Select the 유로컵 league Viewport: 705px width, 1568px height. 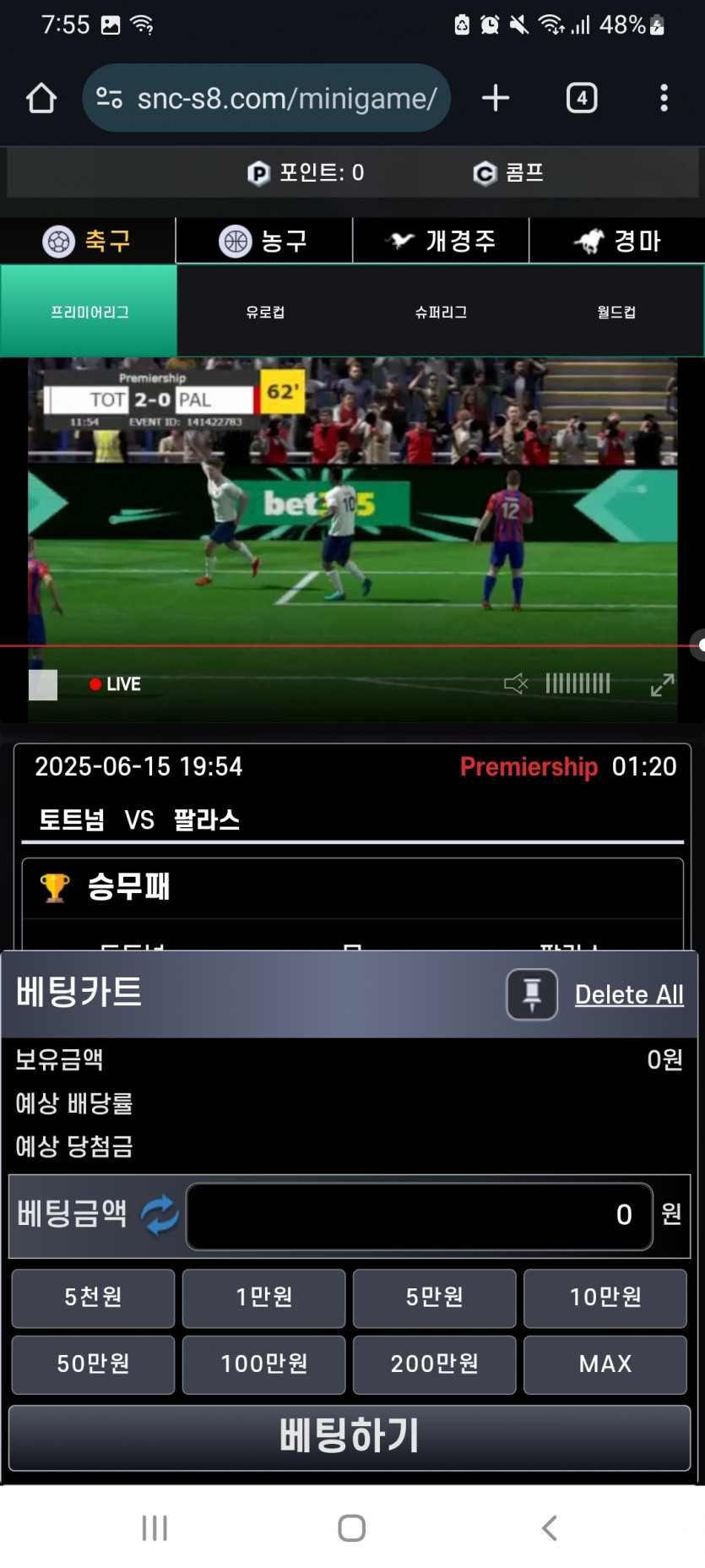[265, 312]
